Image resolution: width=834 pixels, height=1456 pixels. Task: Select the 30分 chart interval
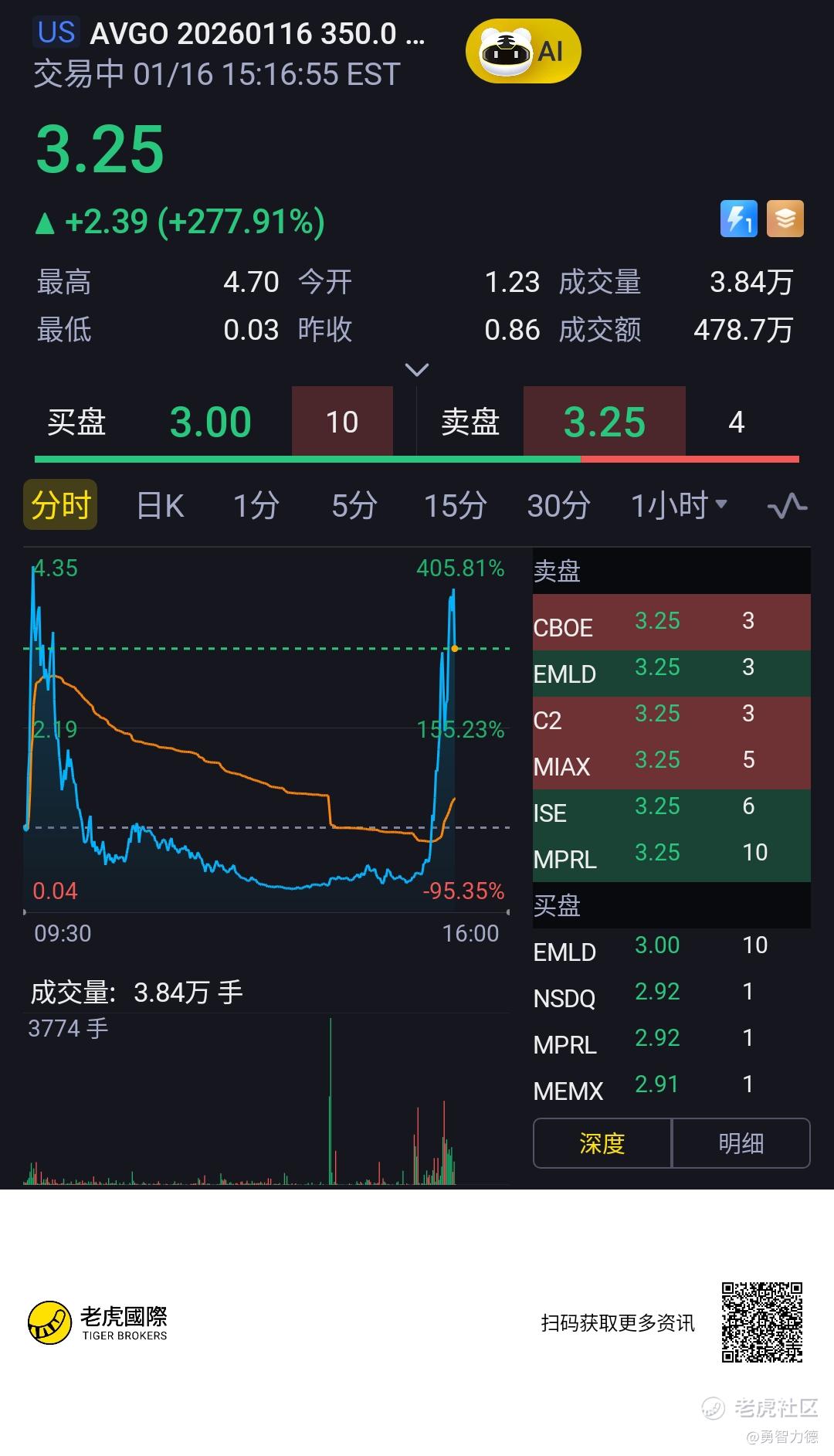[x=558, y=506]
